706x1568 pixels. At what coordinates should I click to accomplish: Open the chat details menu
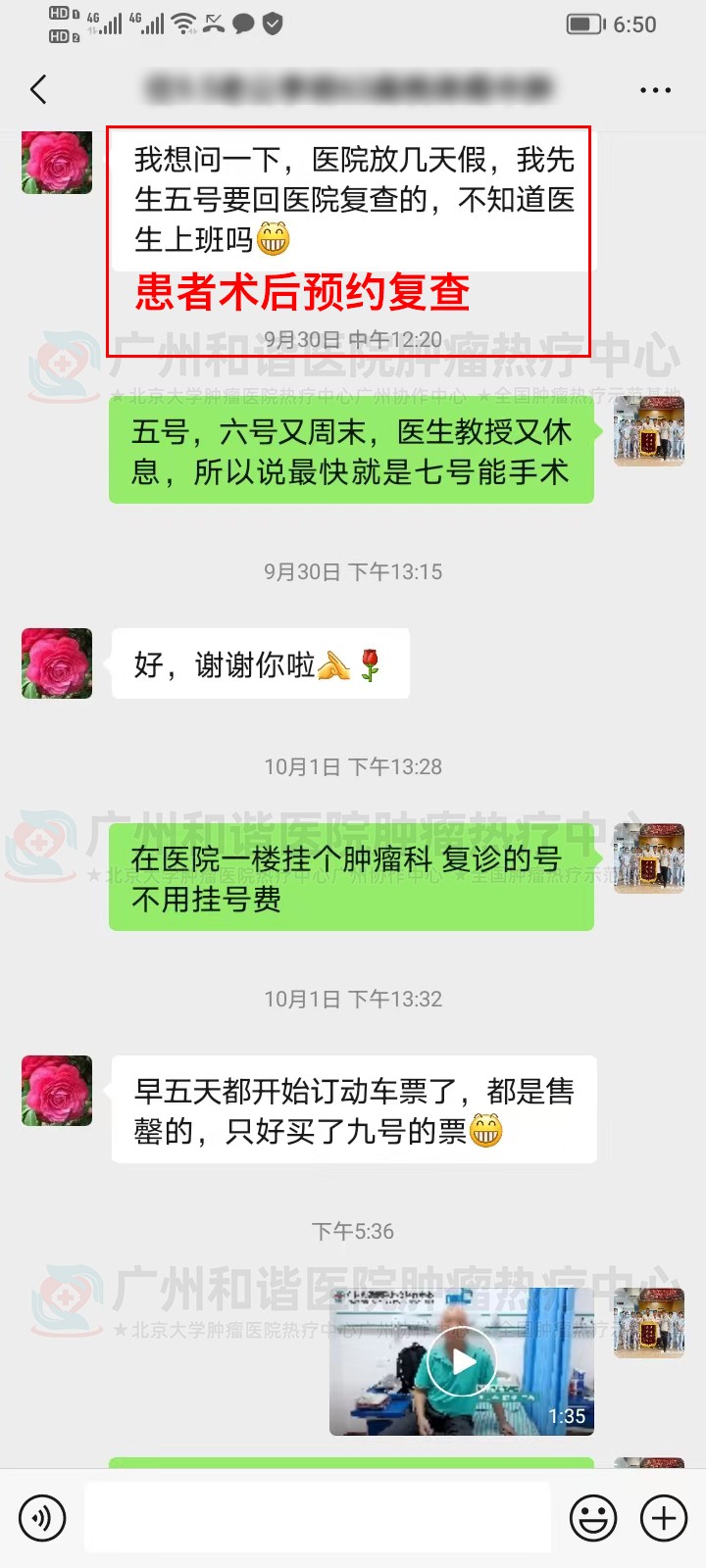tap(655, 90)
